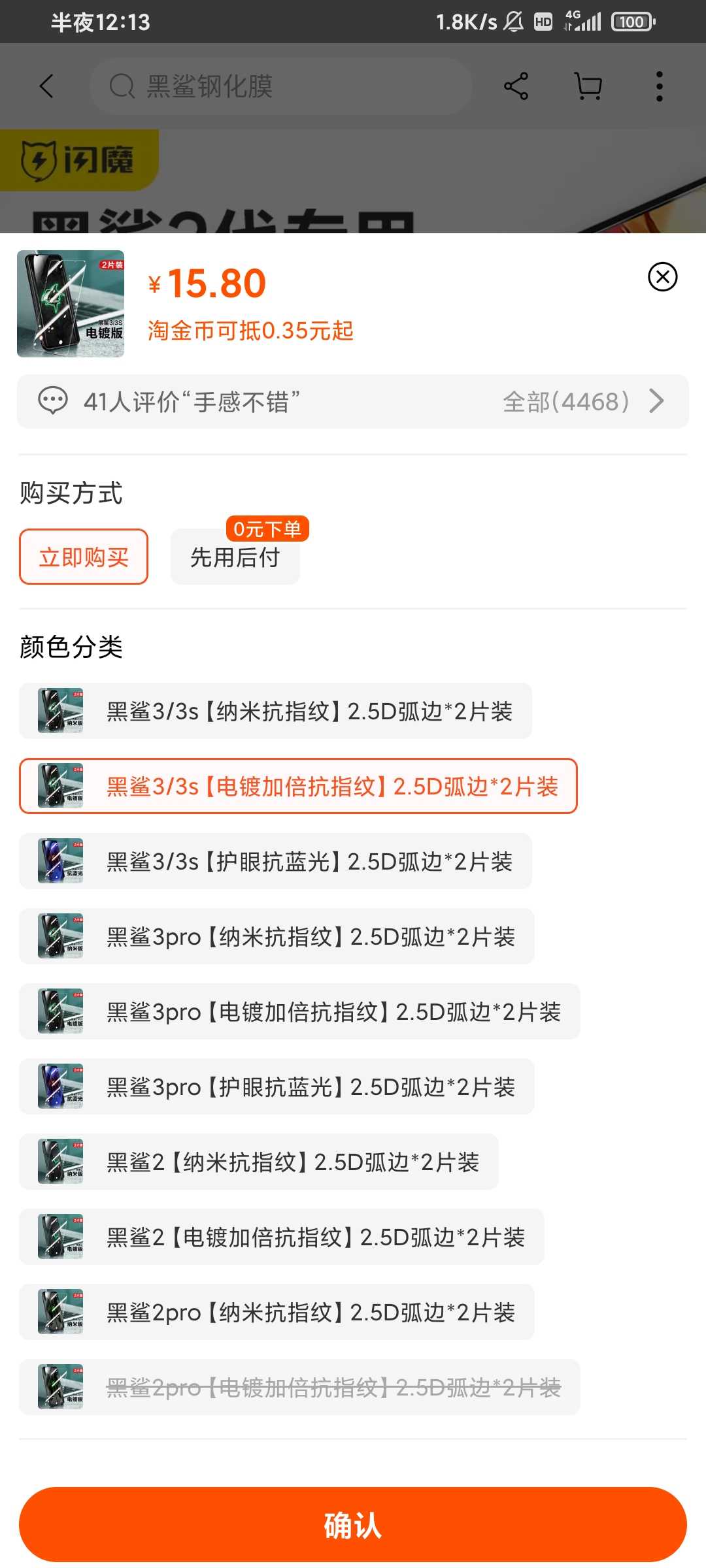Viewport: 706px width, 1568px height.
Task: Open the three-dot overflow menu
Action: (x=660, y=86)
